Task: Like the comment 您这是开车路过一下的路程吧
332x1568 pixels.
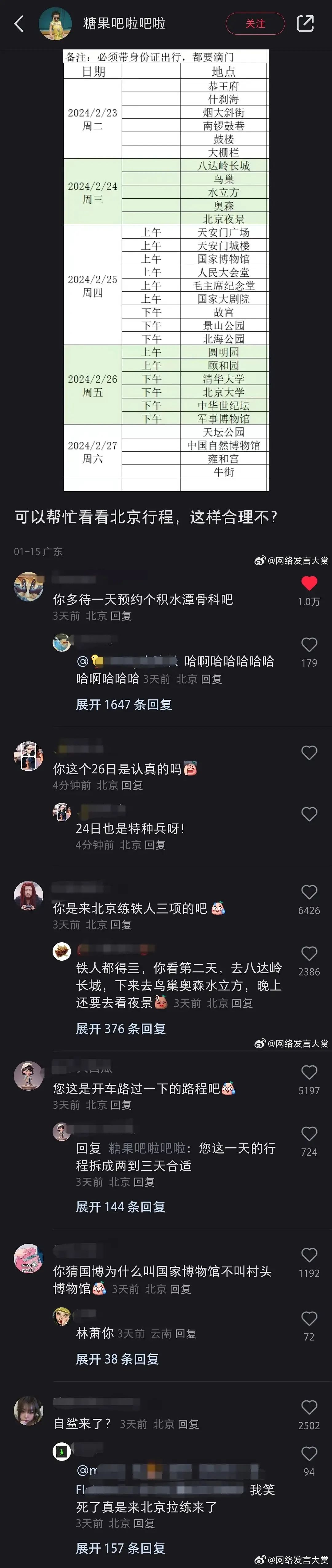Action: [309, 1072]
